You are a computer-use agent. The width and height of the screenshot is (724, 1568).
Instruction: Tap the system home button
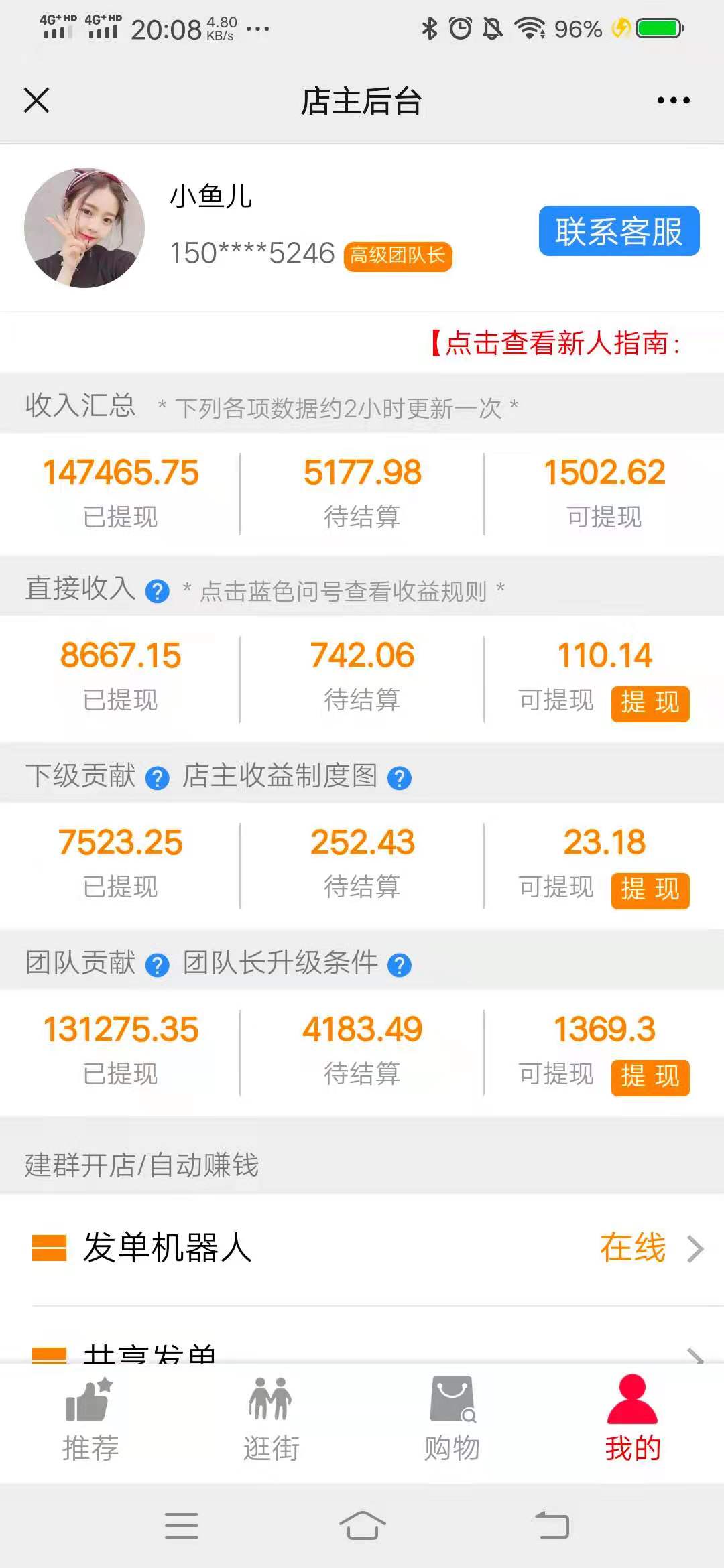tap(362, 1526)
